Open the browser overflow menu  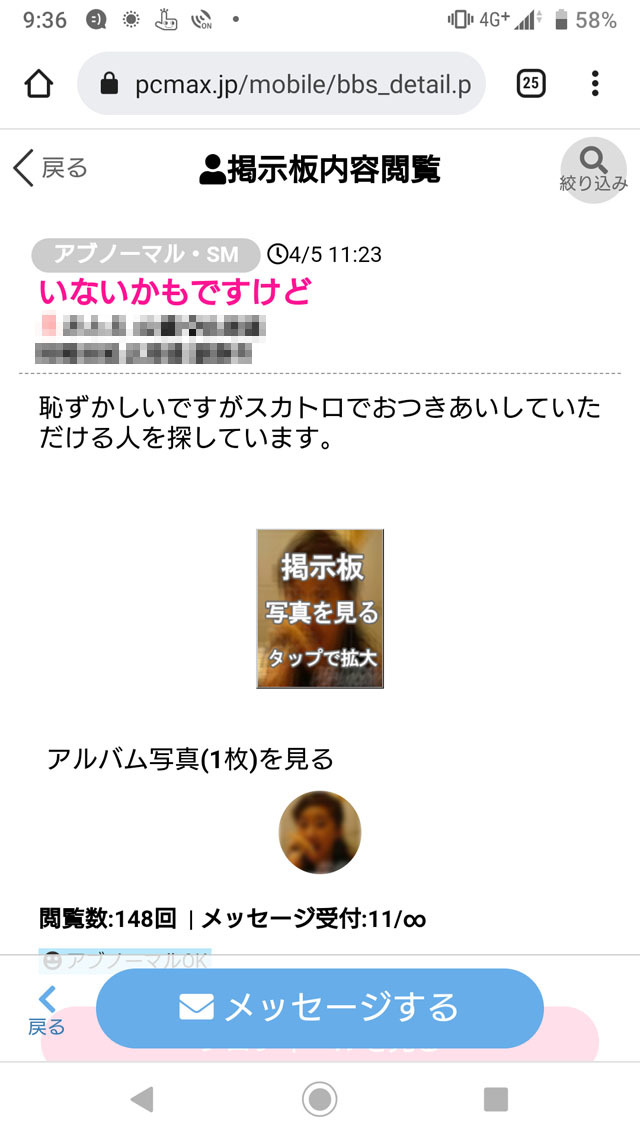tap(596, 85)
